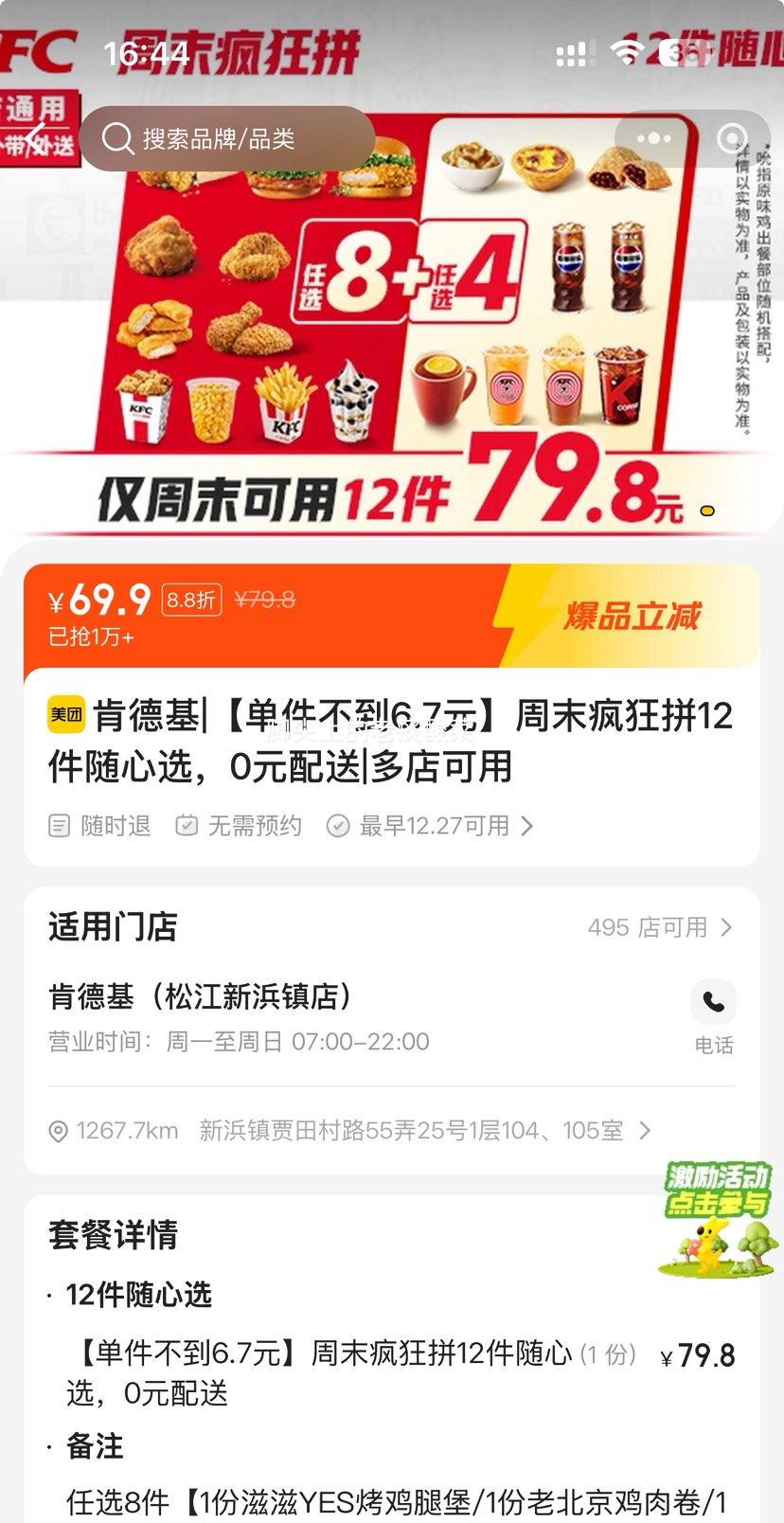This screenshot has height=1523, width=784.
Task: Tap the phone icon to call the store
Action: [714, 1001]
